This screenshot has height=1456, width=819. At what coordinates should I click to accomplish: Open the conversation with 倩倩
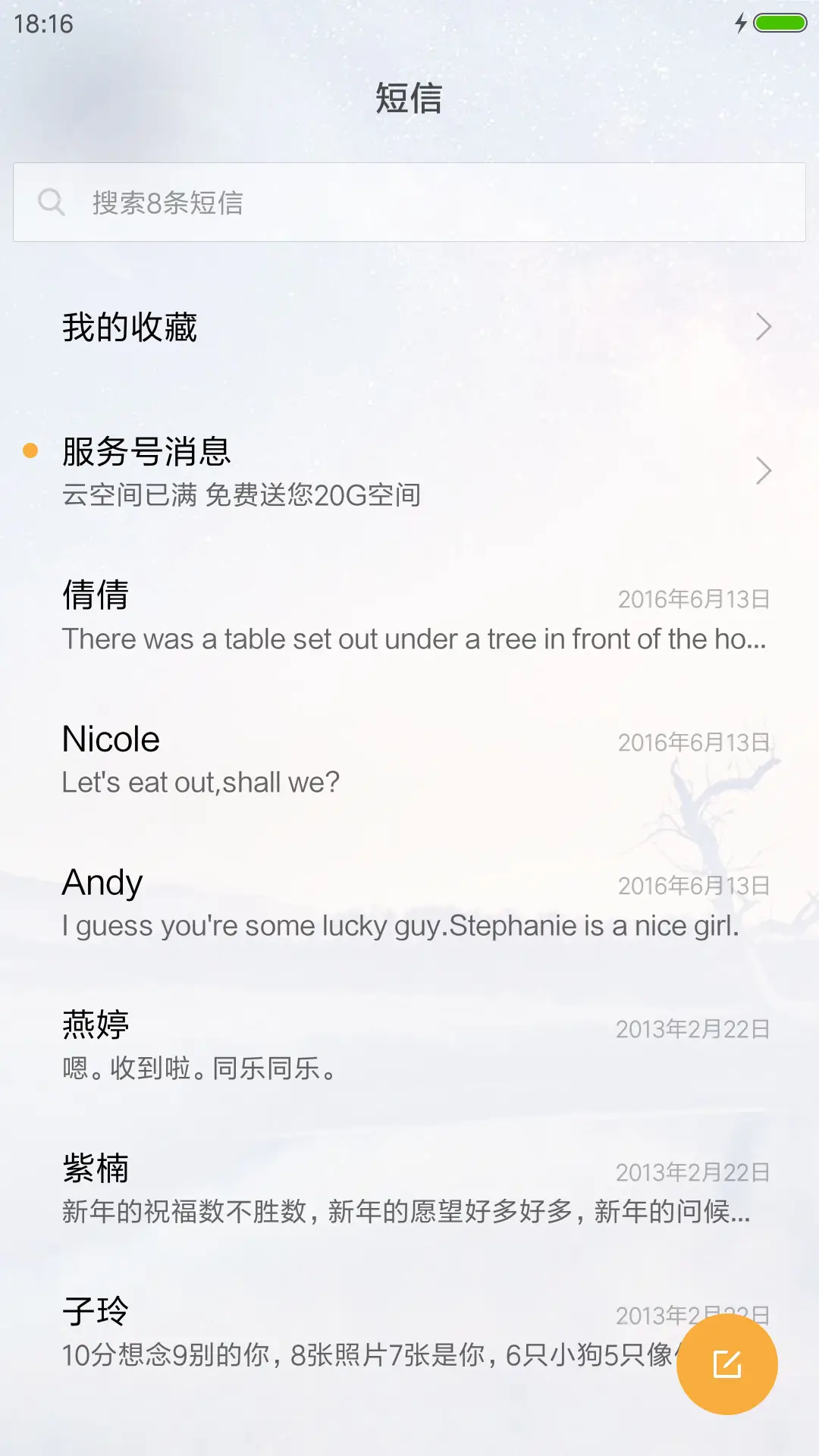click(x=409, y=617)
